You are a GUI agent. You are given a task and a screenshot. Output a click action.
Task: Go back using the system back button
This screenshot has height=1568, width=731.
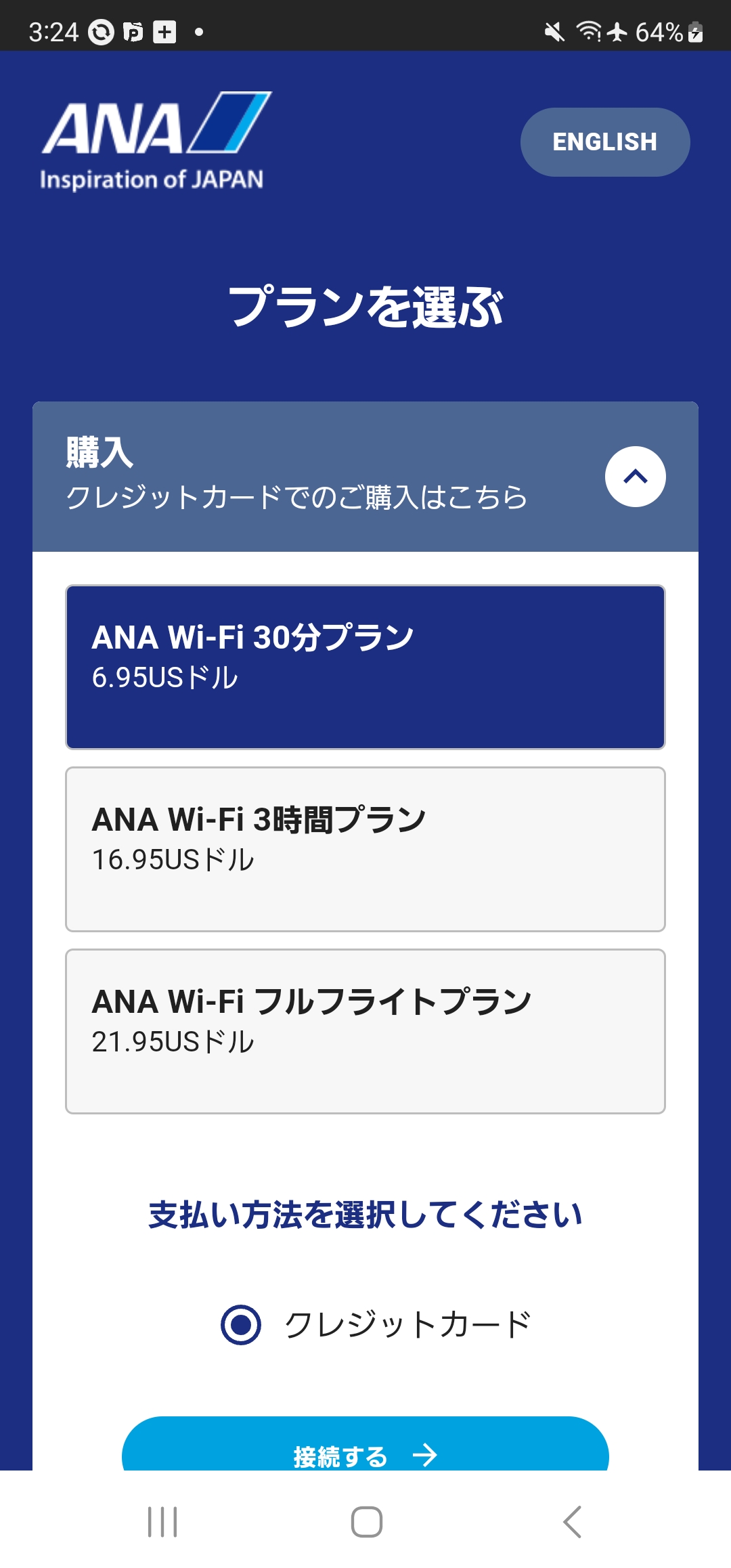pos(572,1522)
